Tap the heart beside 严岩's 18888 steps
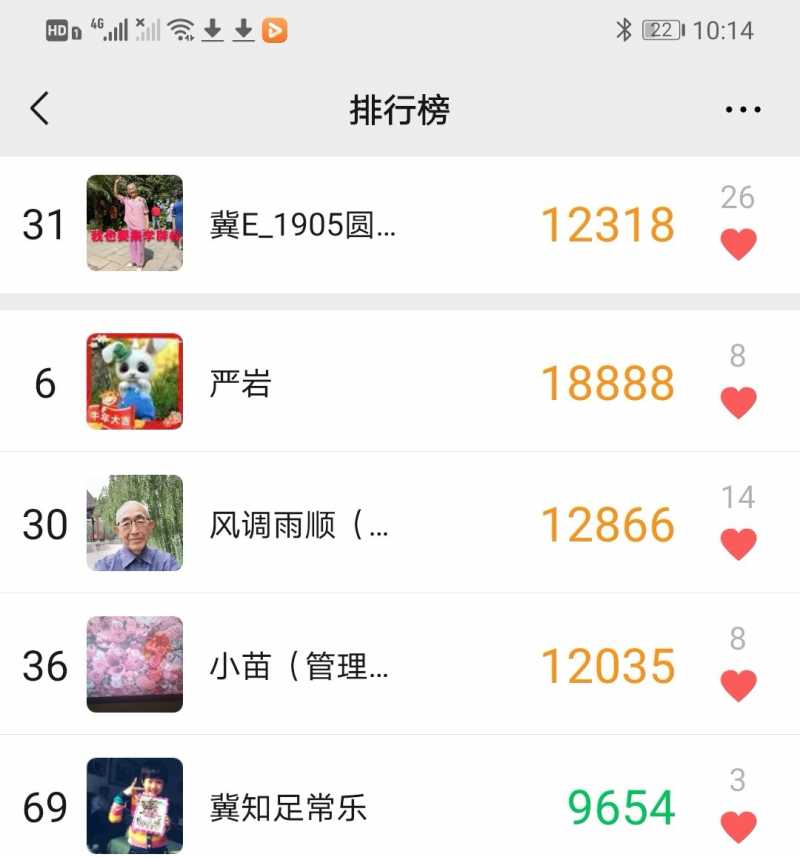The width and height of the screenshot is (800, 857). pyautogui.click(x=738, y=402)
